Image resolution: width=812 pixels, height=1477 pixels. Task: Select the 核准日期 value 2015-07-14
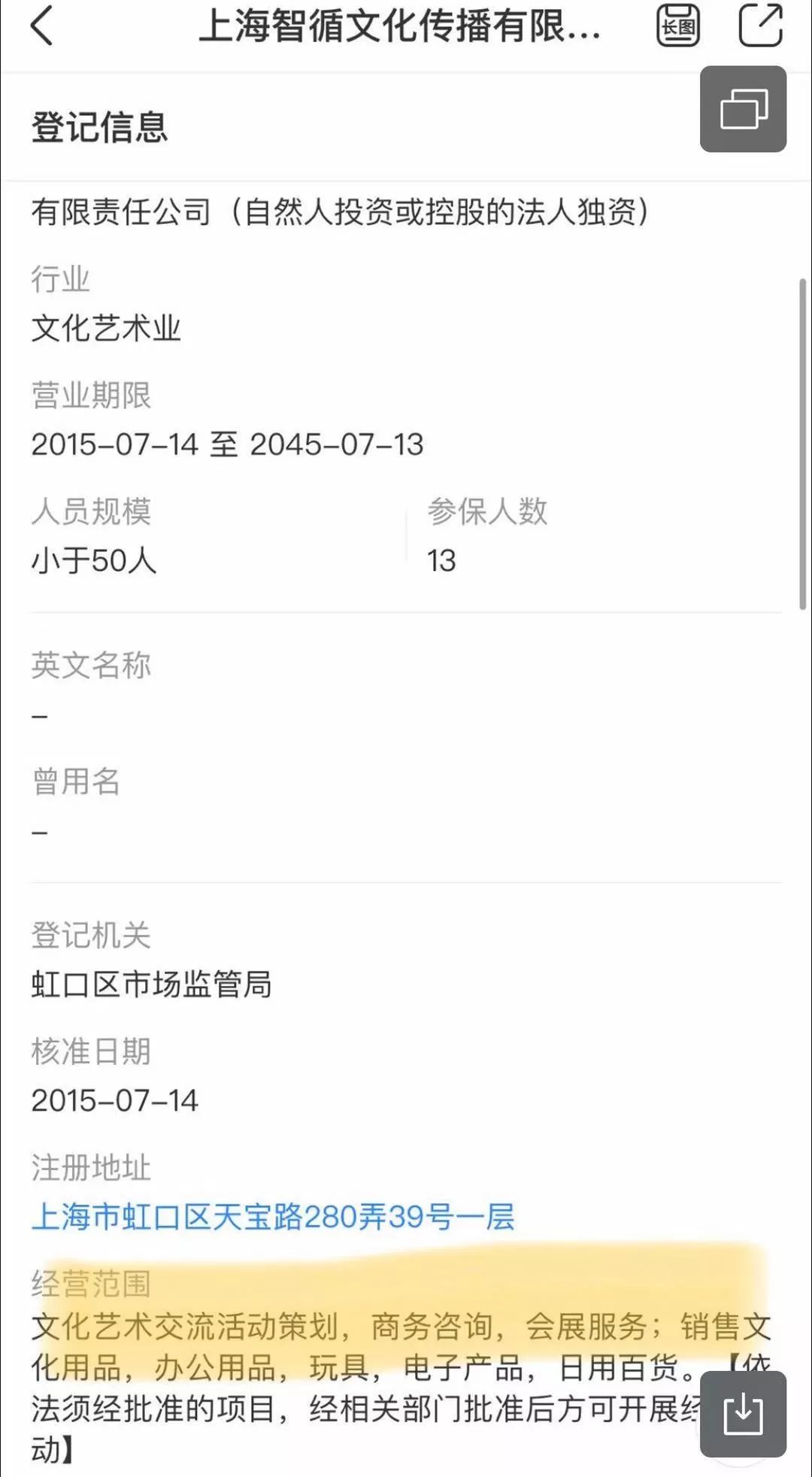point(114,1100)
